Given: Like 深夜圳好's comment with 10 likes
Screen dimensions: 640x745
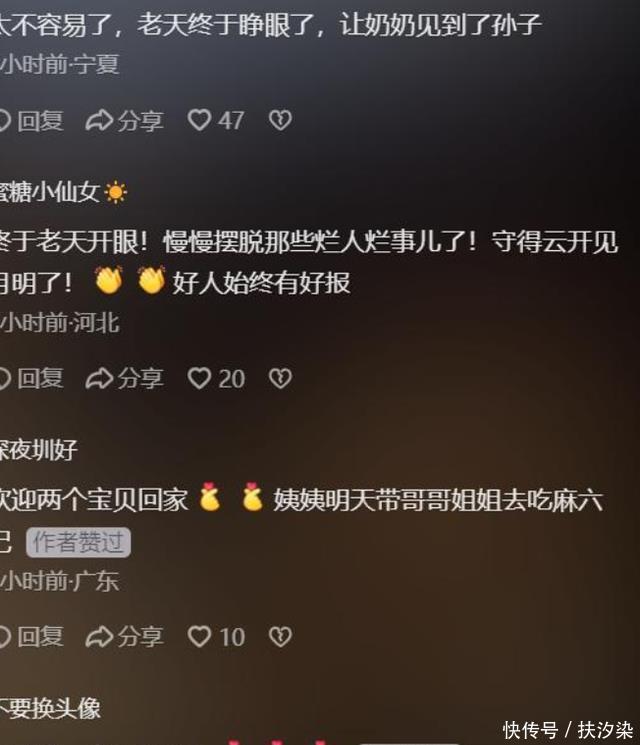Looking at the screenshot, I should [x=216, y=637].
